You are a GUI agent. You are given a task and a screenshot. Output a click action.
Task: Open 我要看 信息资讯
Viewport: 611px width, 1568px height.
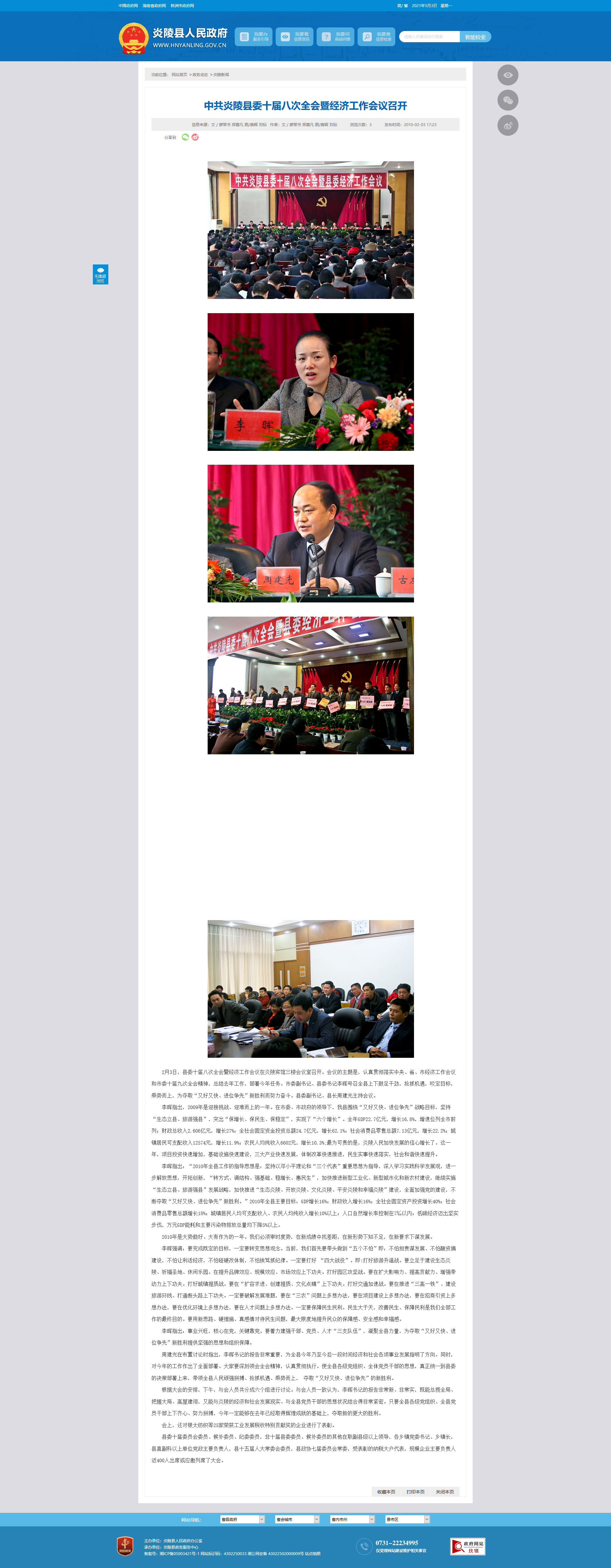(x=293, y=37)
